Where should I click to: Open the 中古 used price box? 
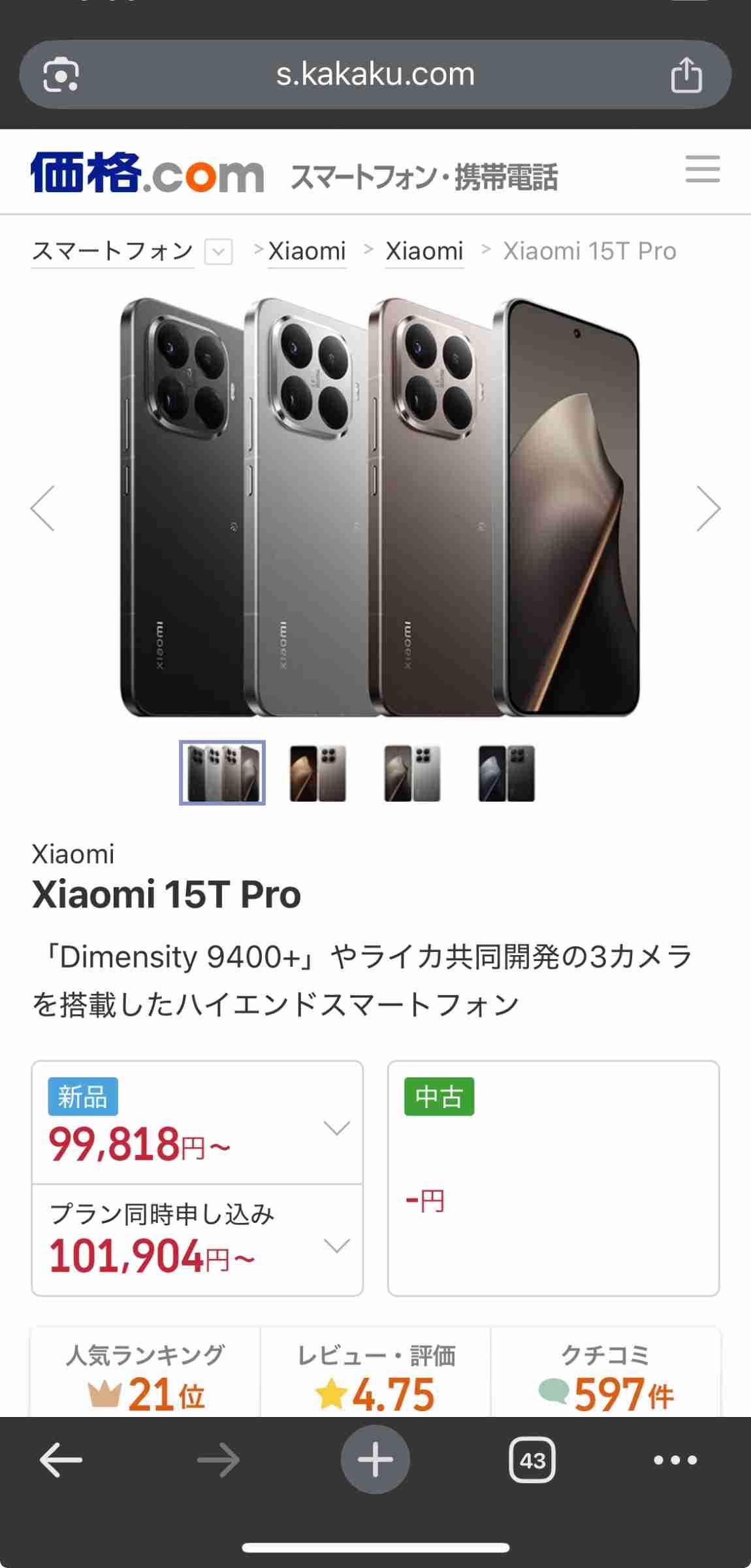tap(553, 1178)
